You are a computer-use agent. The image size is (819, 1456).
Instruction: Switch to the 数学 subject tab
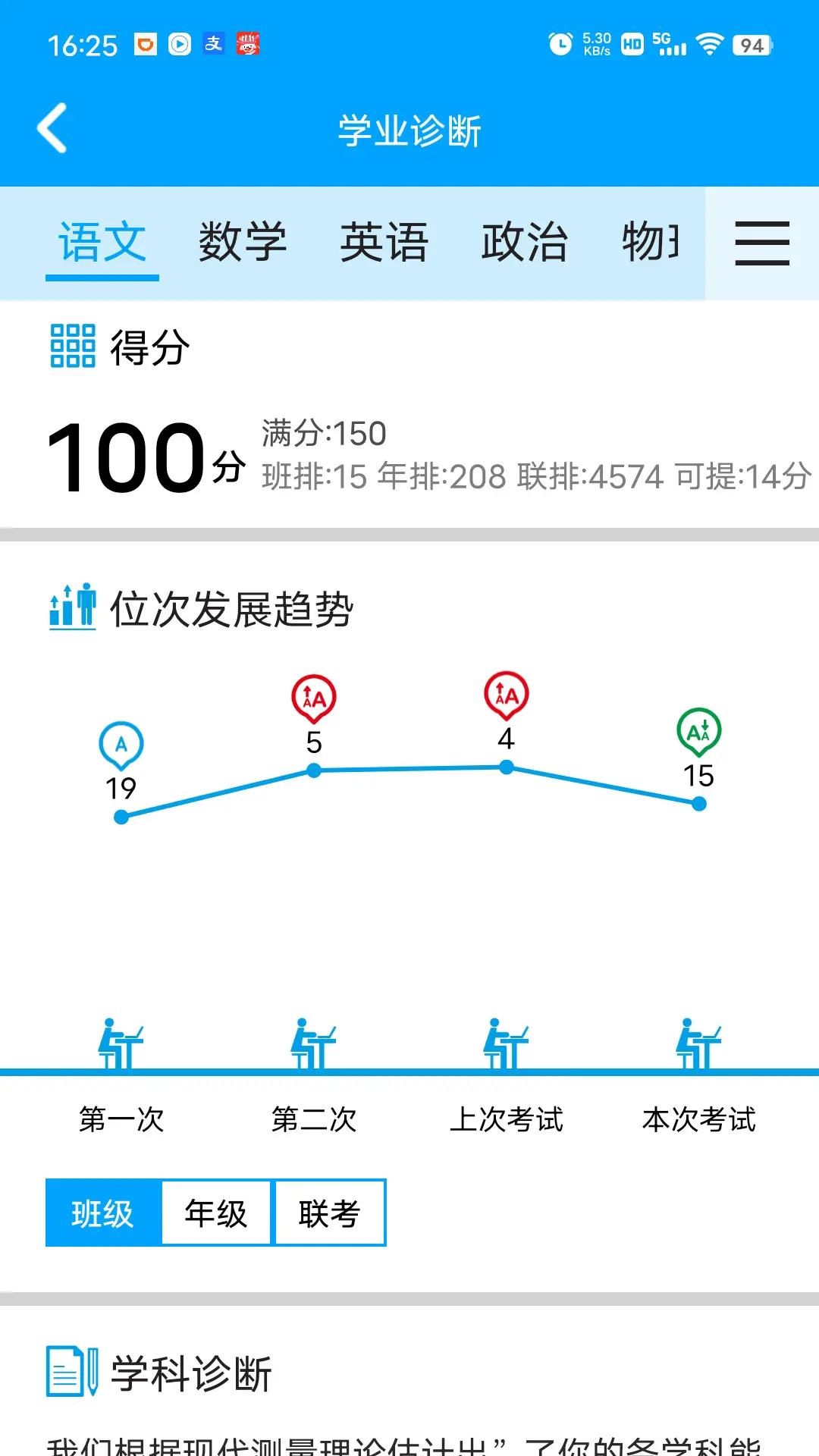243,243
